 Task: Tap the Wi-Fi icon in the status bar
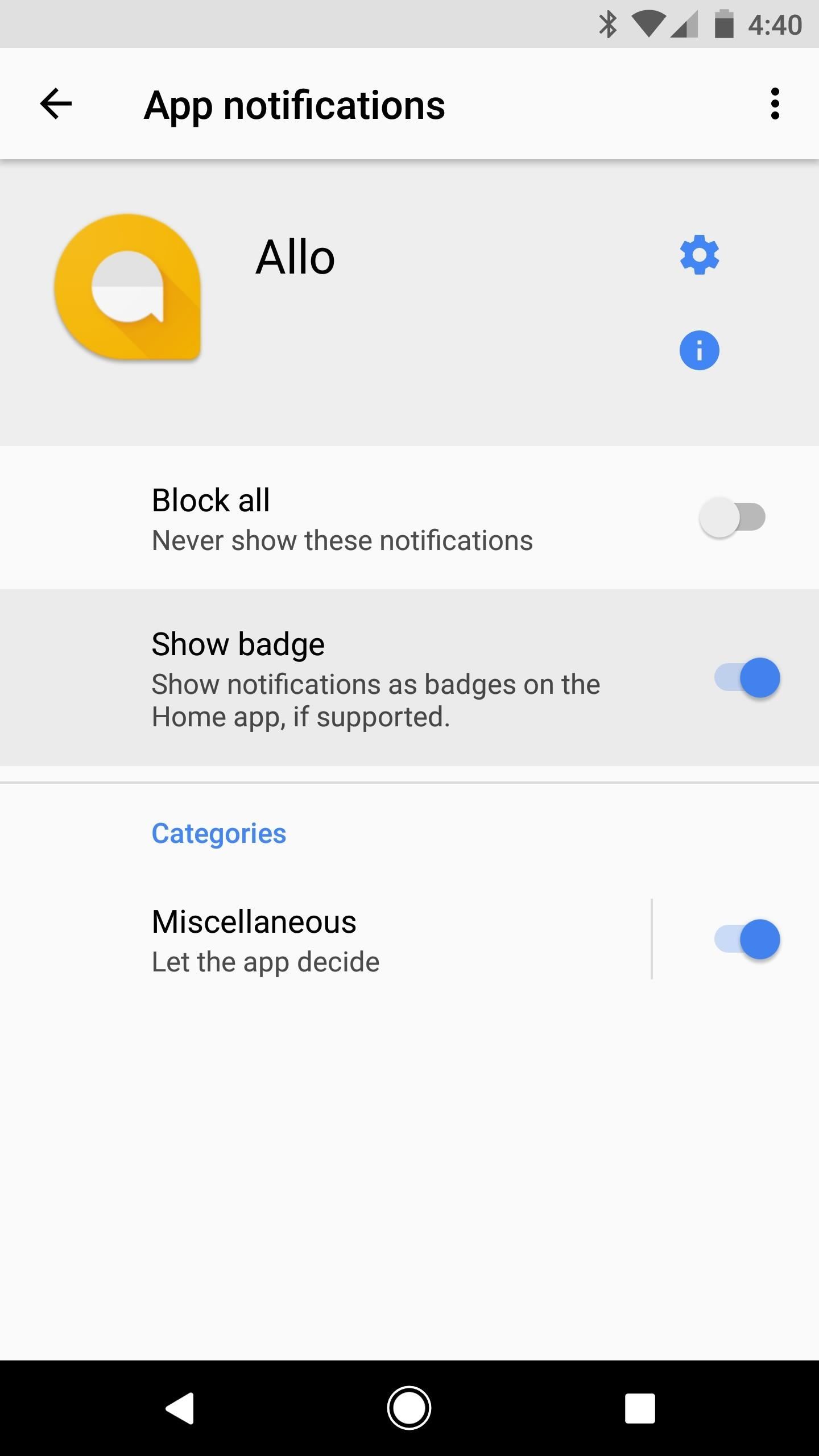(650, 24)
